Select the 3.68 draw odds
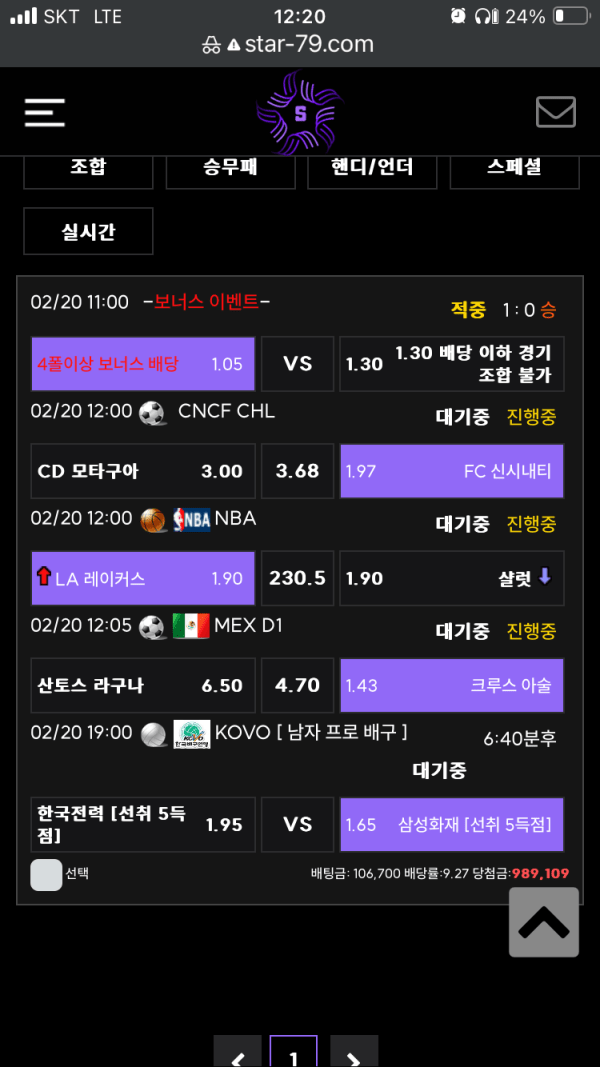The height and width of the screenshot is (1067, 600). point(298,471)
